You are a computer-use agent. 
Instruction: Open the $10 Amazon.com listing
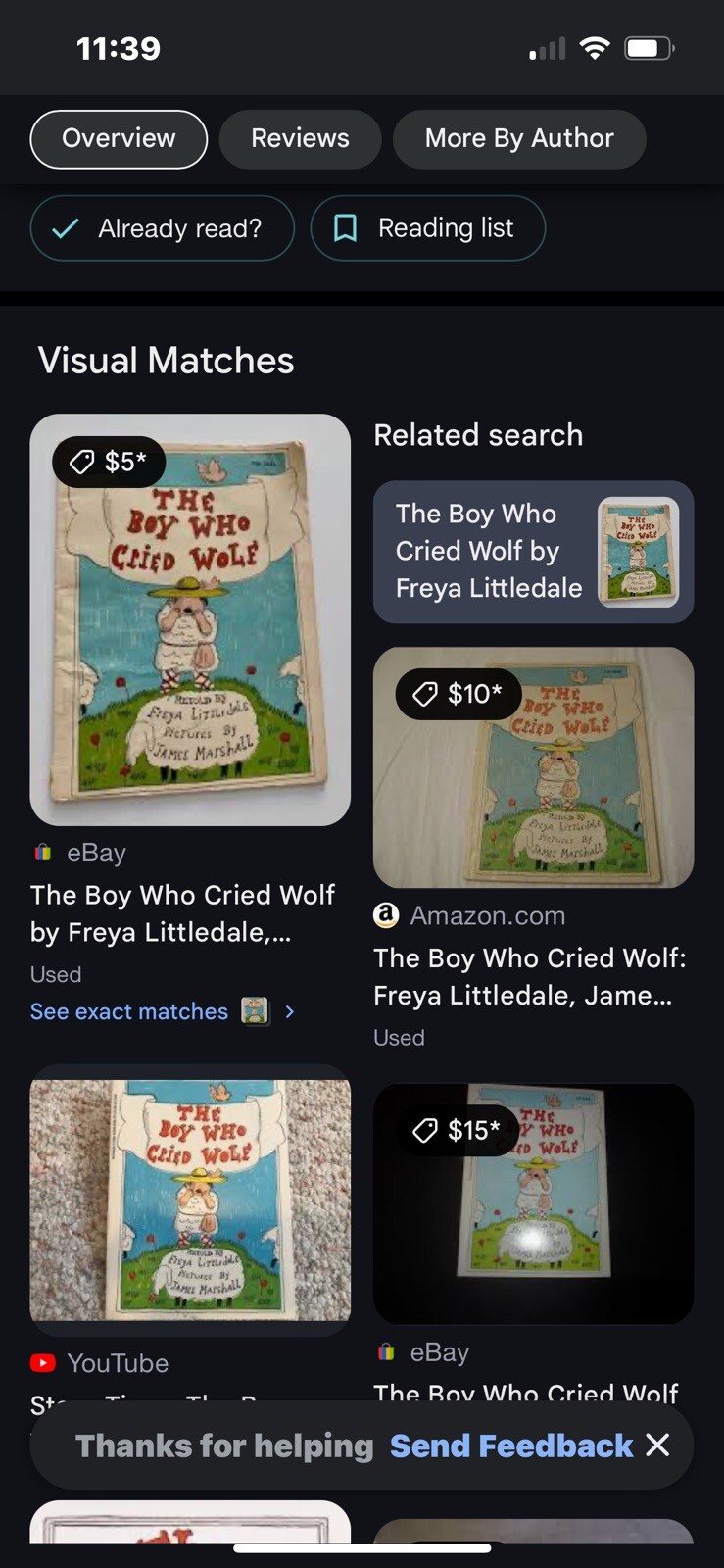click(533, 767)
